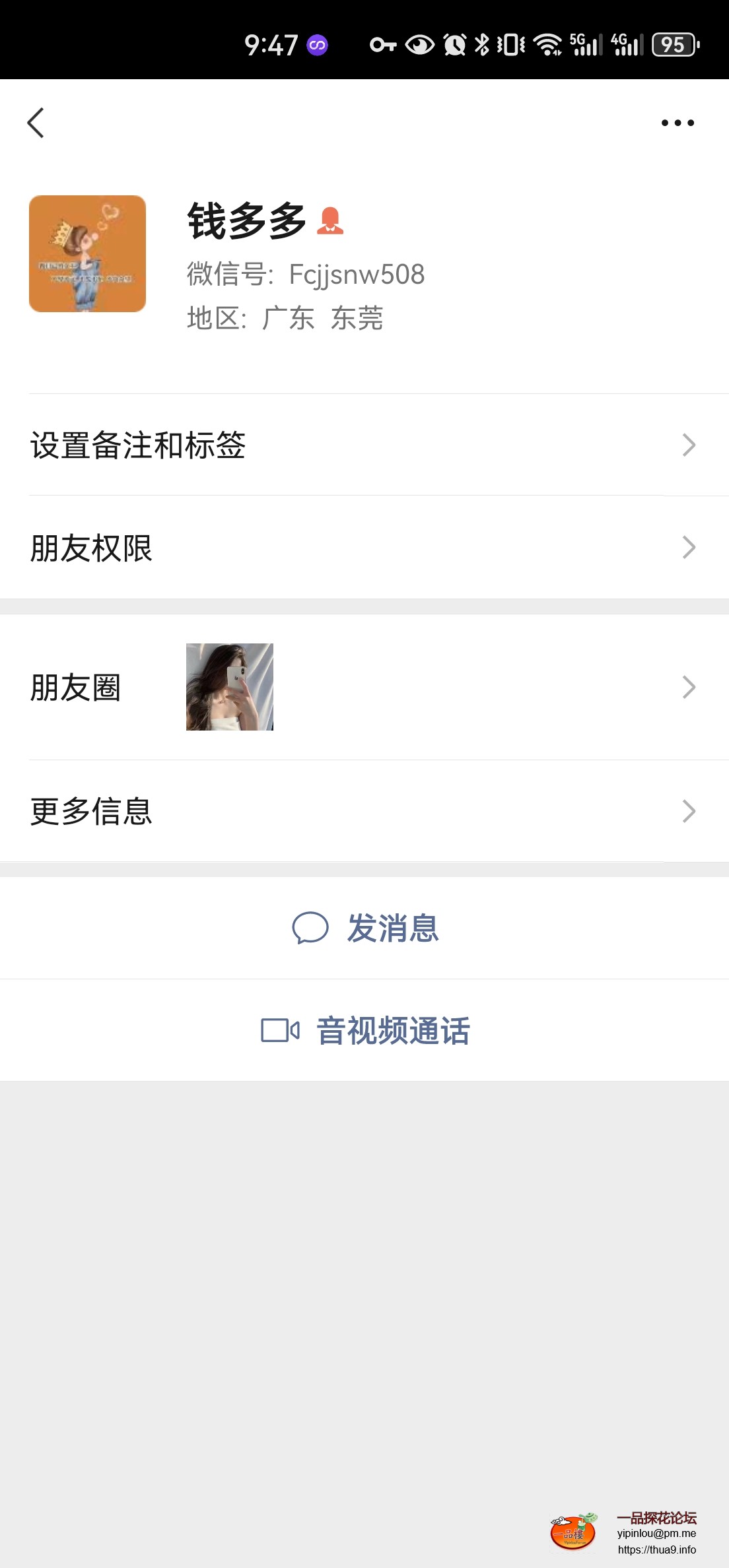Tap the chevron next to 设置备注和标签
This screenshot has width=729, height=1568.
coord(689,446)
